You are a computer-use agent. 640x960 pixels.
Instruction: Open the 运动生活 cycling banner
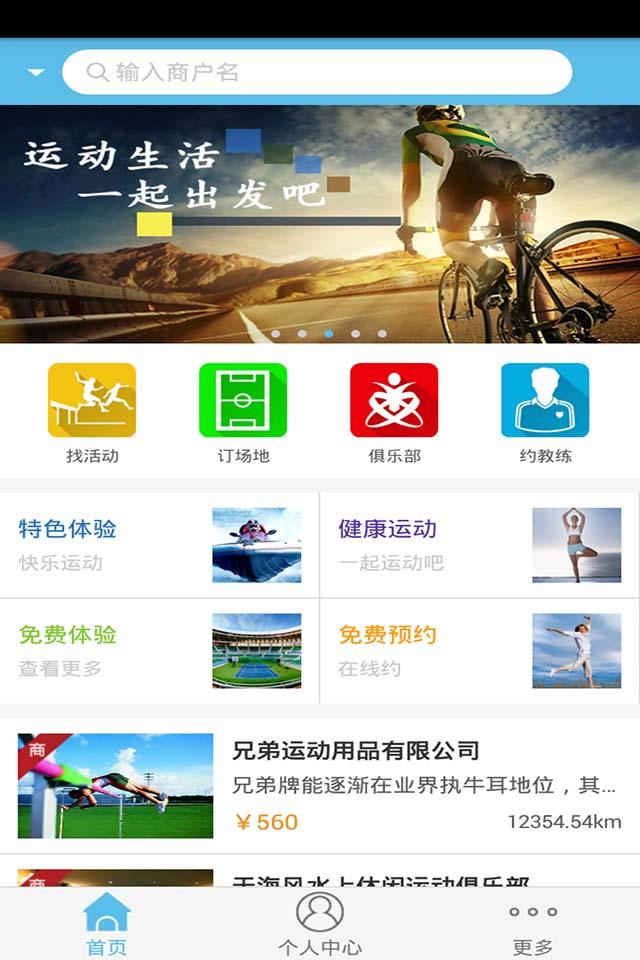(320, 224)
